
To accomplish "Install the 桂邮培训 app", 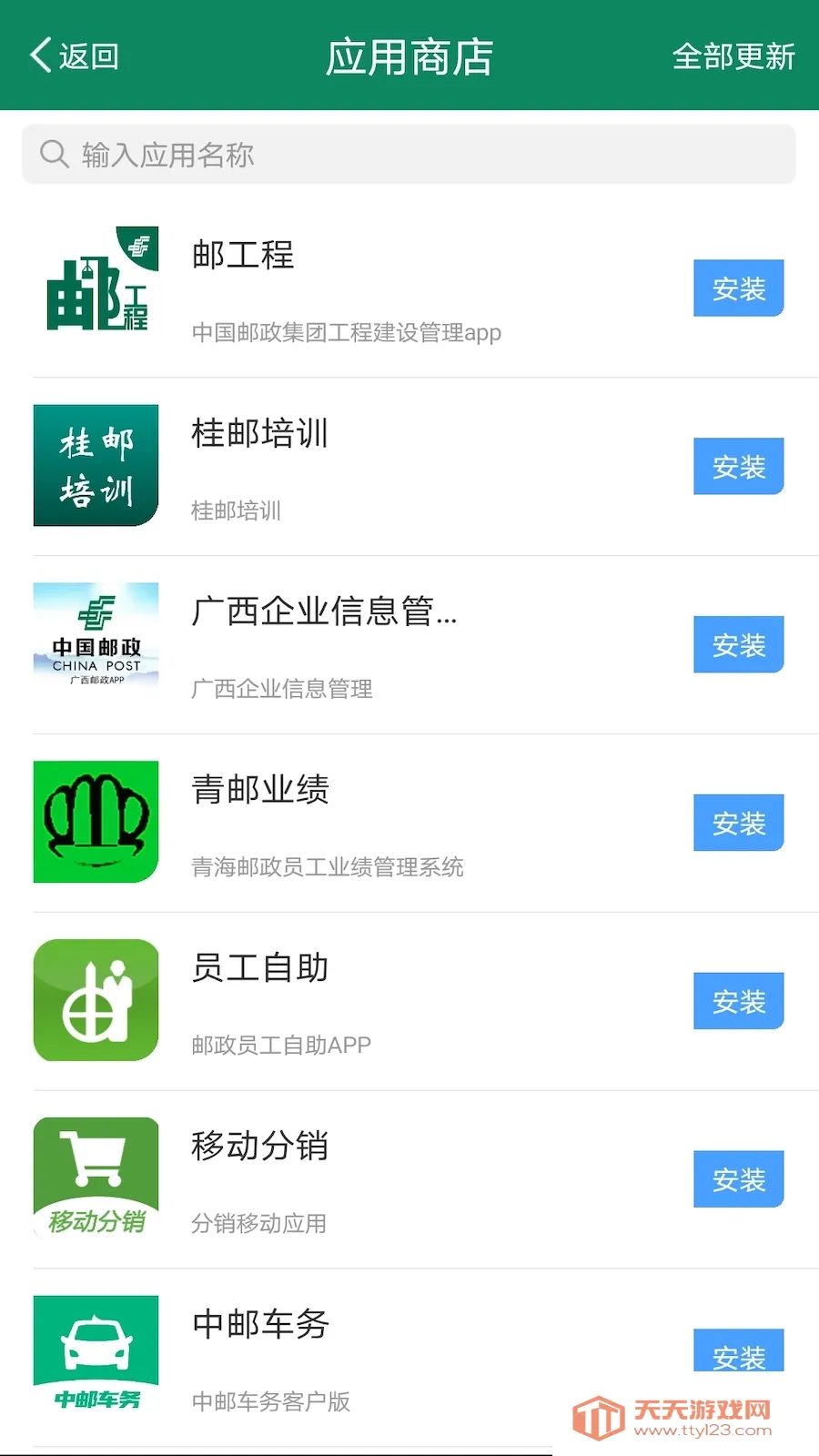I will pyautogui.click(x=738, y=466).
